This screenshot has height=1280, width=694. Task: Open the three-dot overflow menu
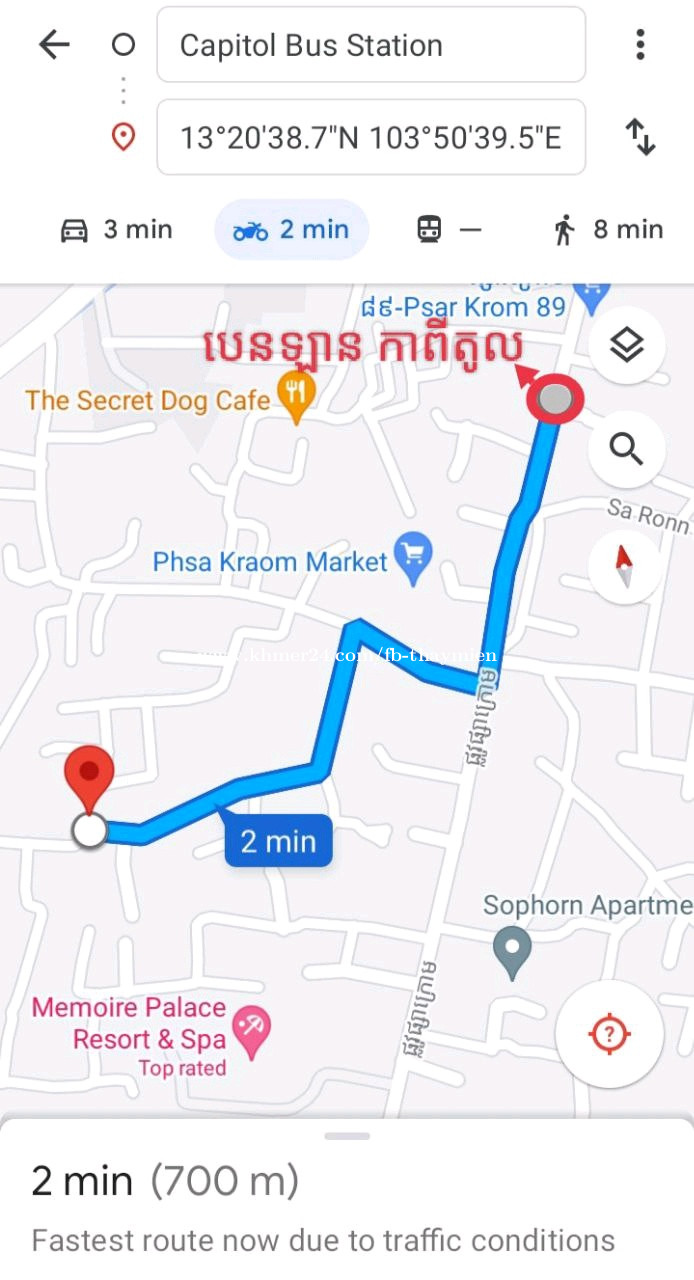pyautogui.click(x=640, y=45)
